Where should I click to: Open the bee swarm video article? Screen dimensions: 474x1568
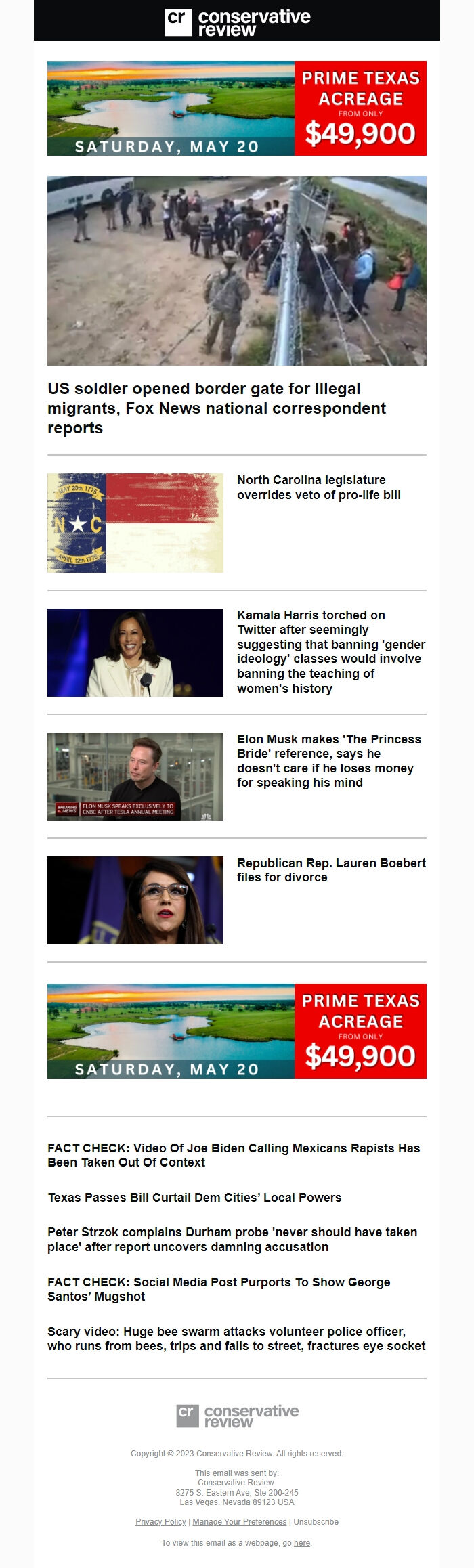(236, 1338)
